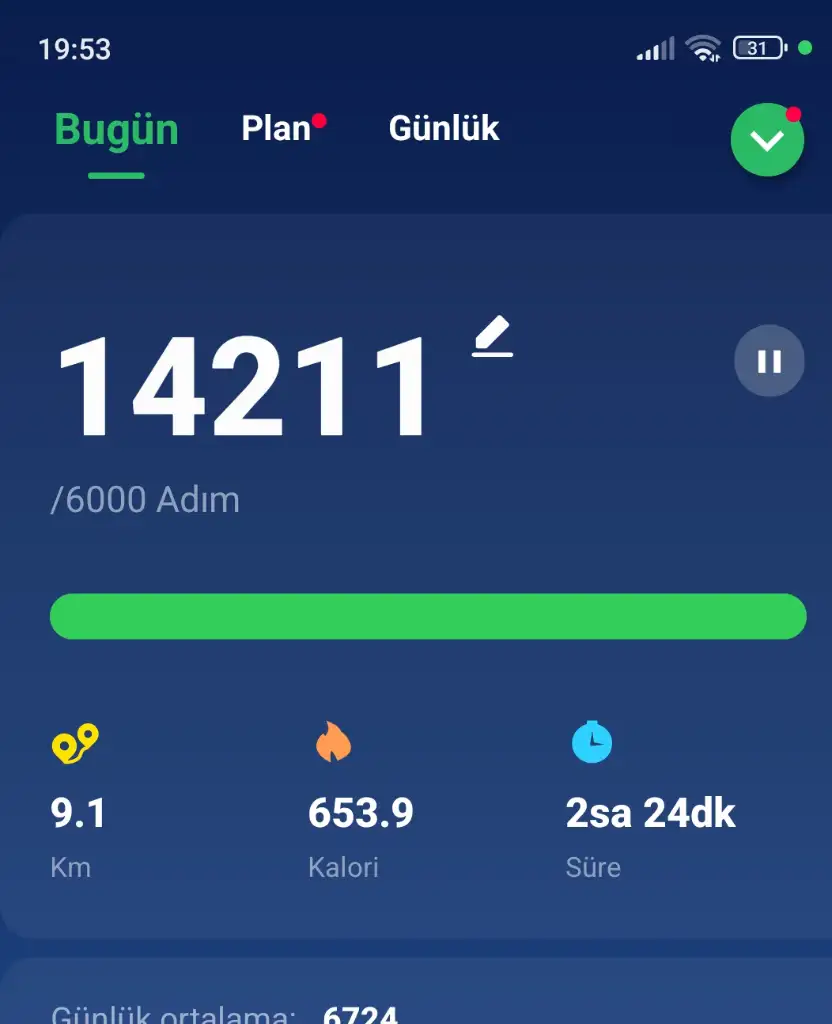The height and width of the screenshot is (1024, 832).
Task: Edit the step count with pencil icon
Action: pyautogui.click(x=493, y=337)
